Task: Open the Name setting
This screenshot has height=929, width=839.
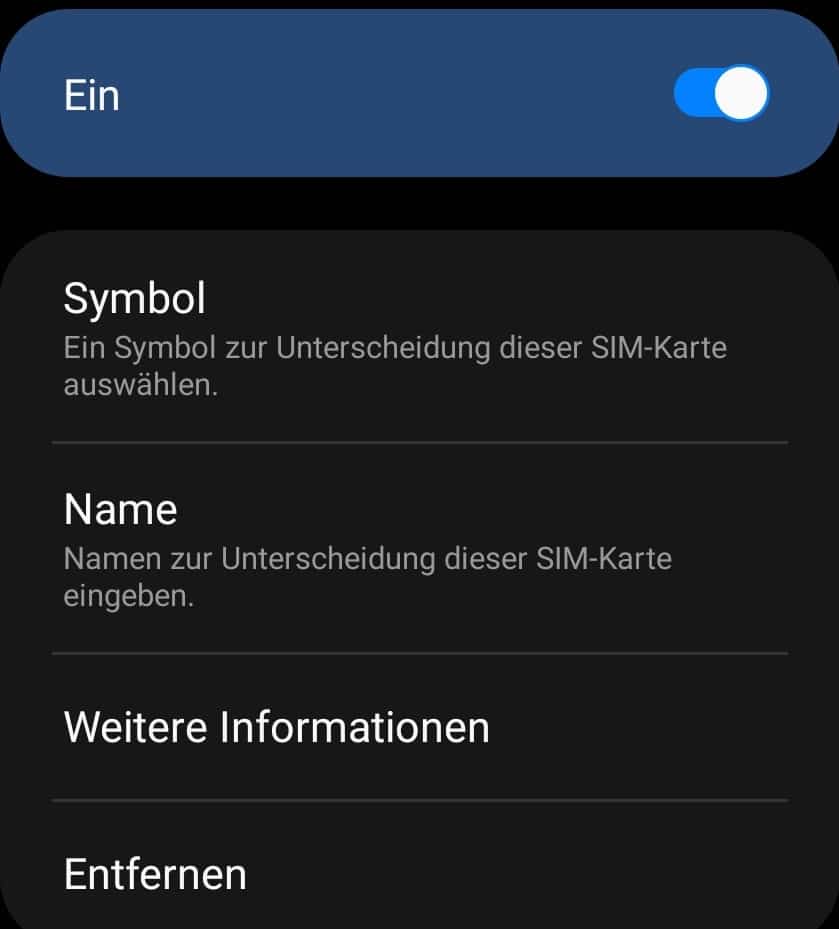Action: 419,548
